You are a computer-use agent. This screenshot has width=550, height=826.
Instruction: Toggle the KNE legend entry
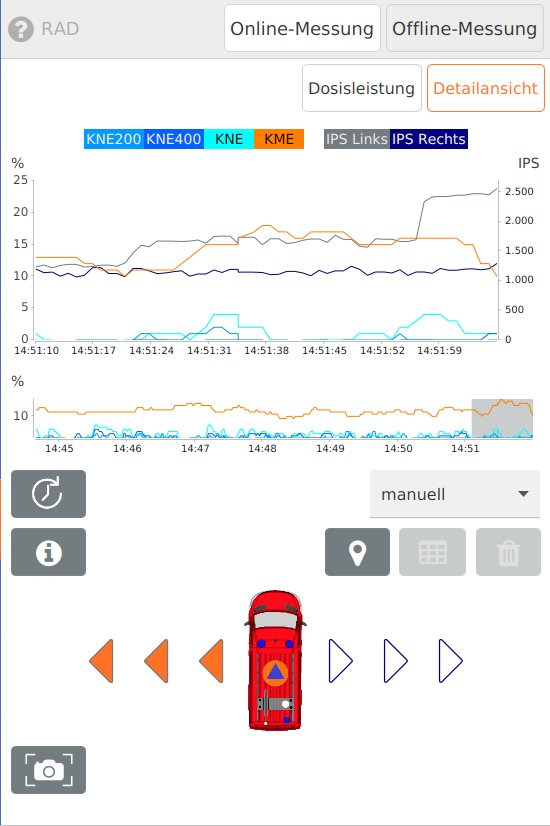pos(229,139)
